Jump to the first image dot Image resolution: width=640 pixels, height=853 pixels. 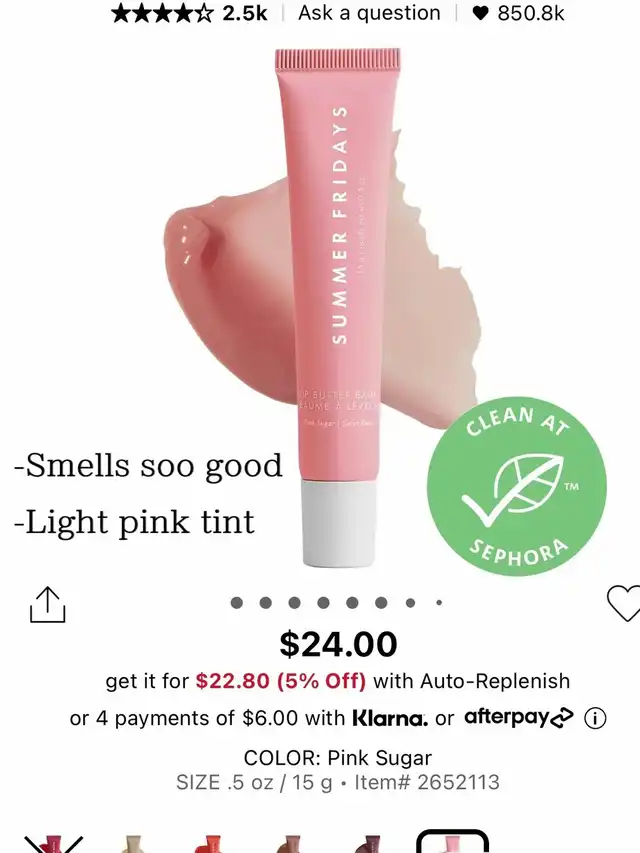[237, 603]
